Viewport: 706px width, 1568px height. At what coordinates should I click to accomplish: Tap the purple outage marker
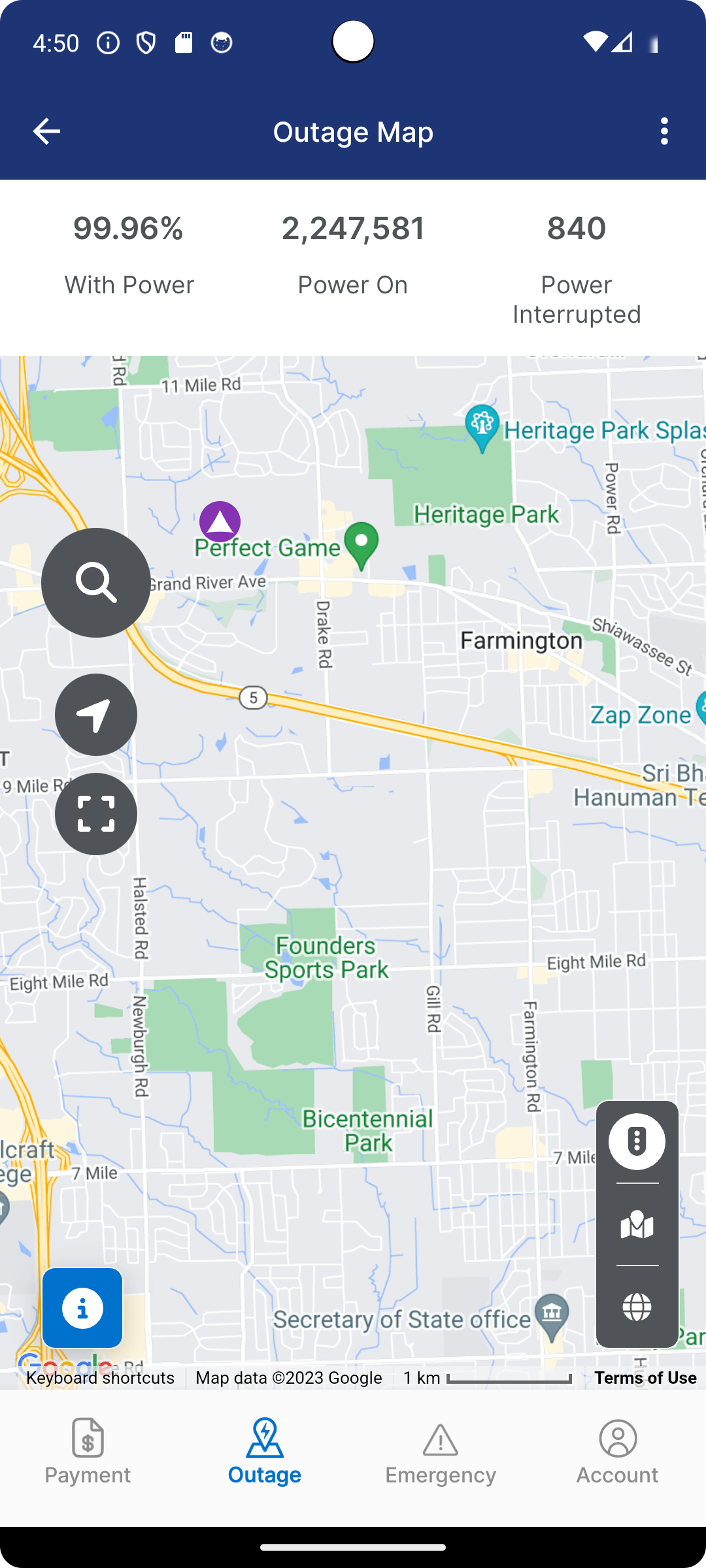tap(220, 521)
